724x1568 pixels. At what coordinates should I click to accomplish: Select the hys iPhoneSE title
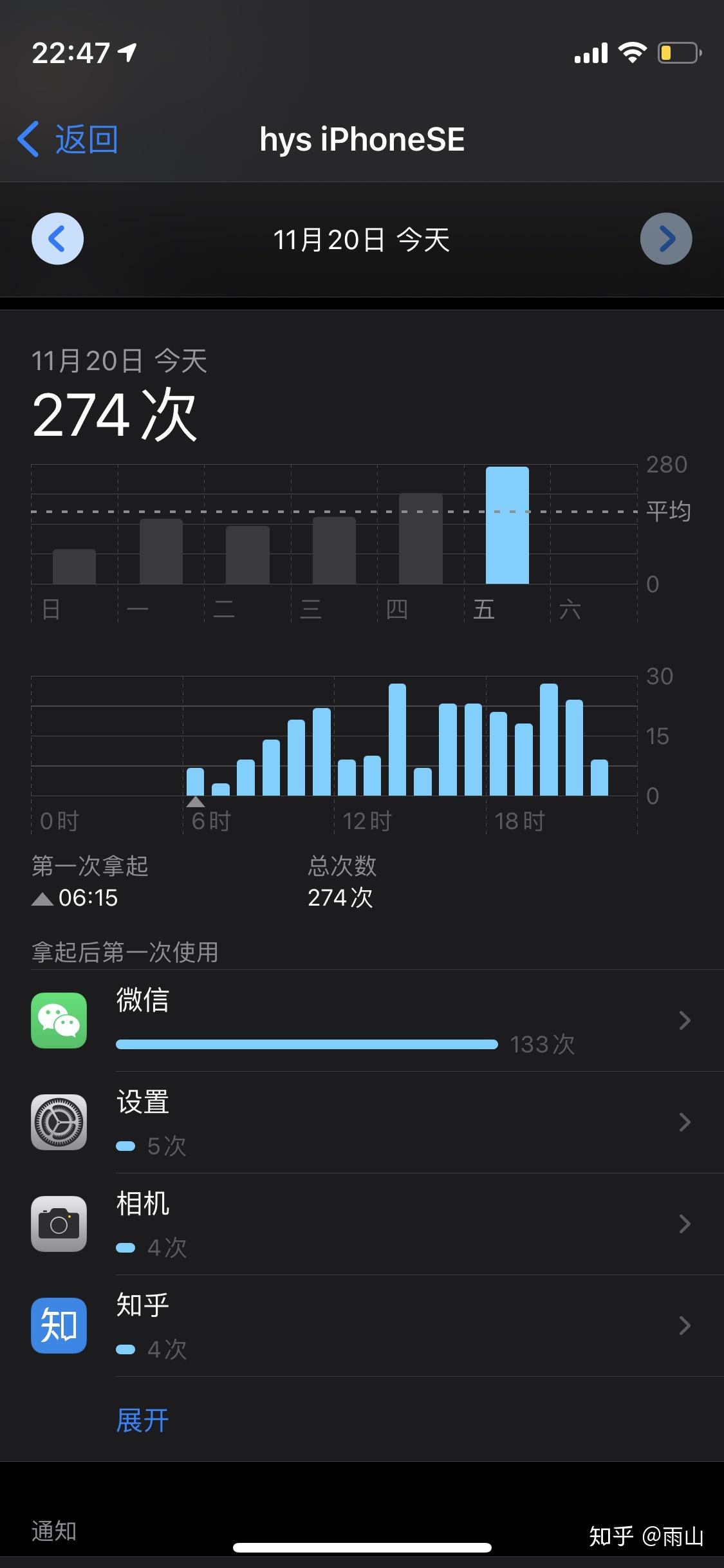coord(362,139)
